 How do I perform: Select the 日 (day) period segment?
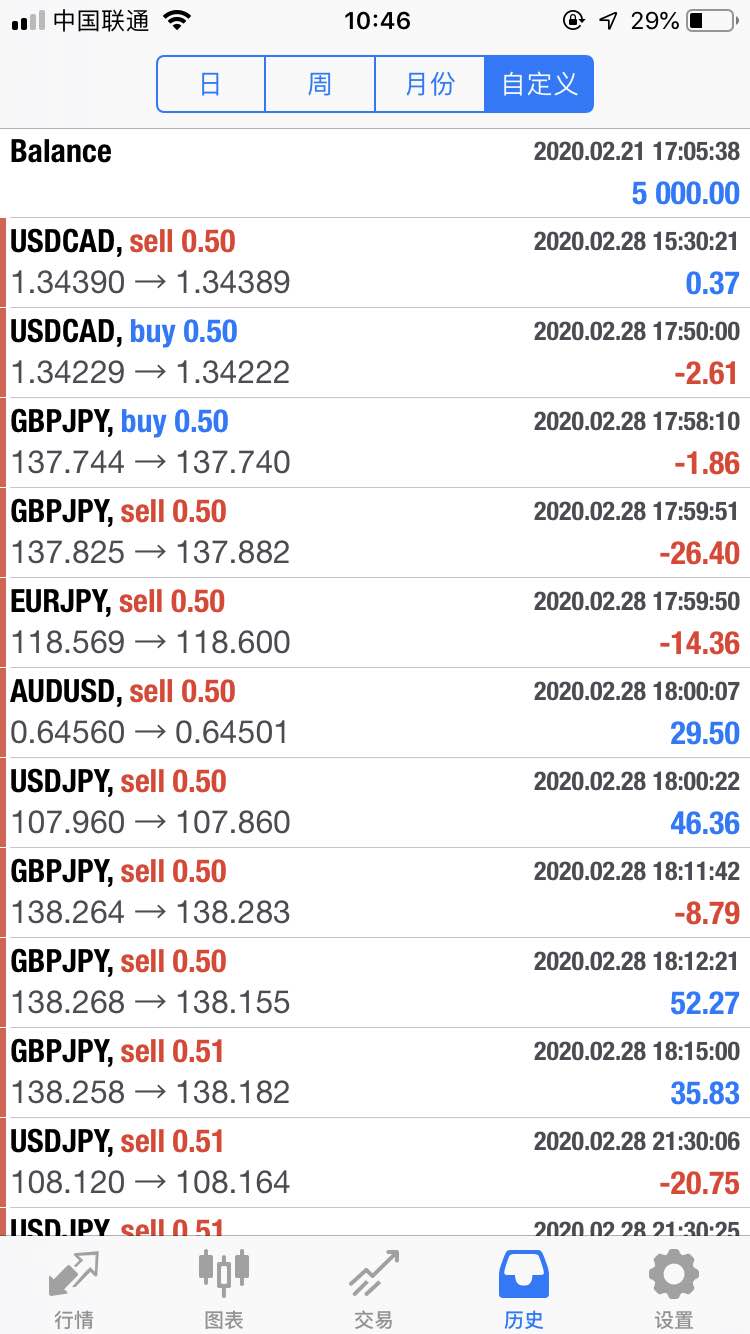tap(211, 84)
